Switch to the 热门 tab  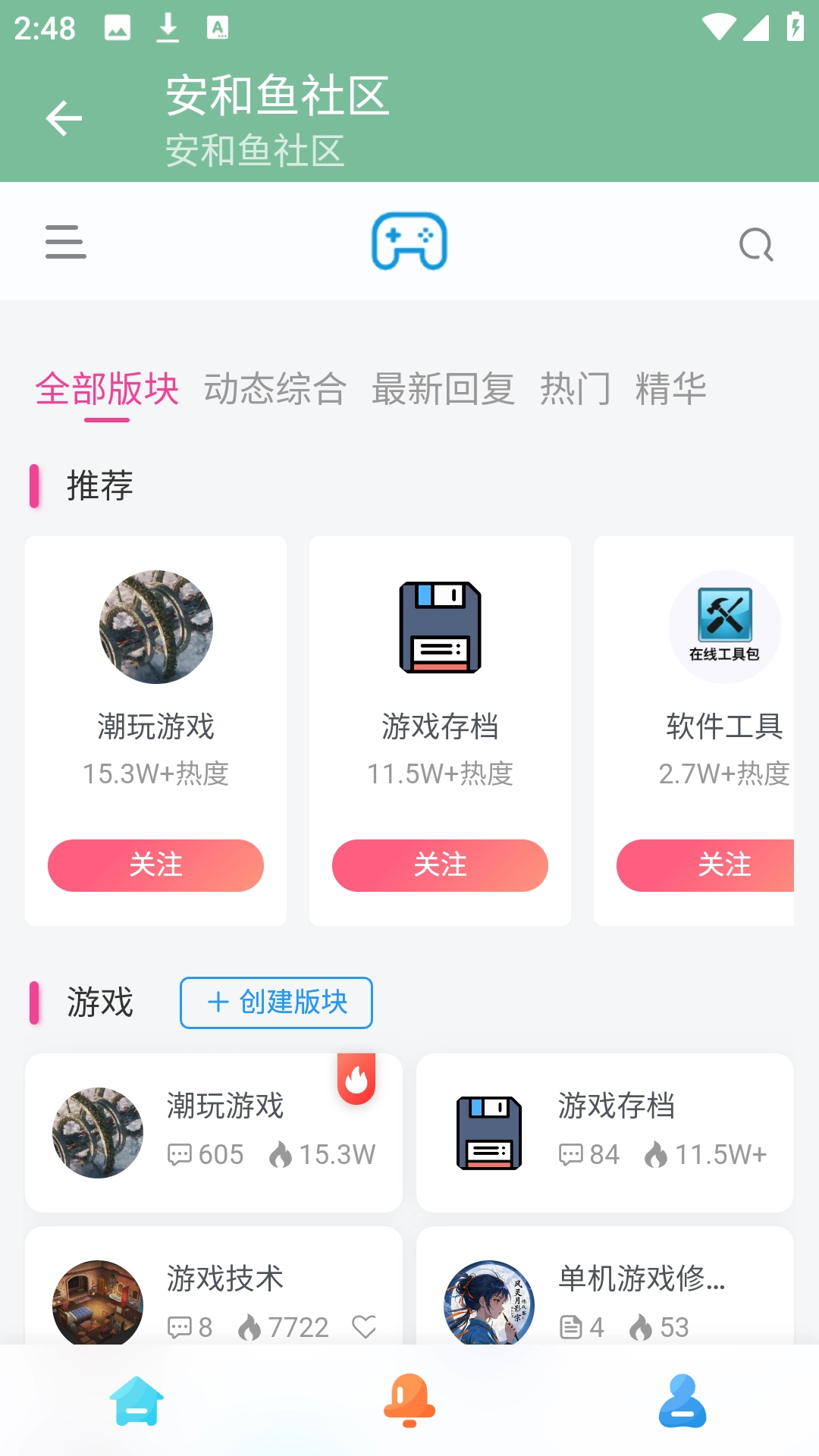click(576, 389)
